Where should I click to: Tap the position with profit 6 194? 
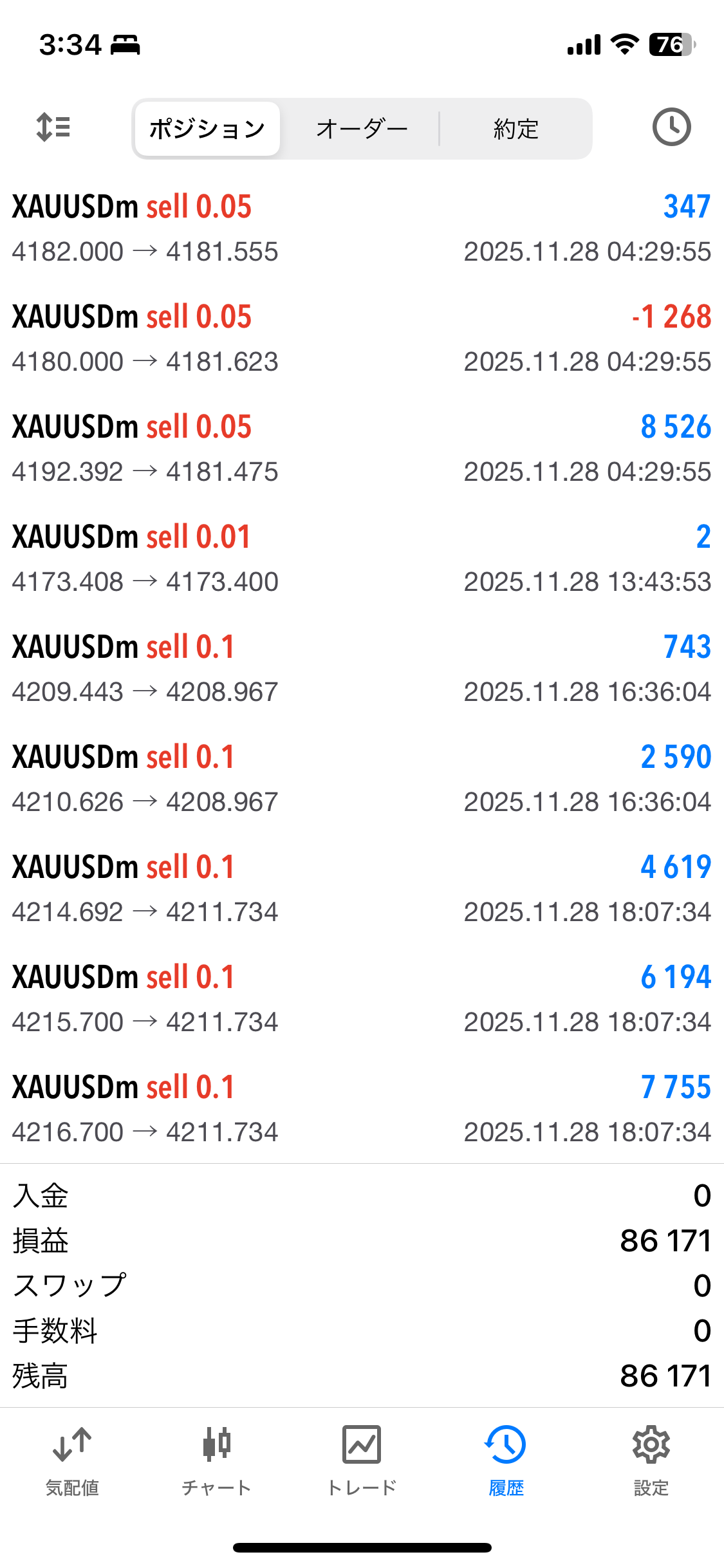click(x=362, y=999)
